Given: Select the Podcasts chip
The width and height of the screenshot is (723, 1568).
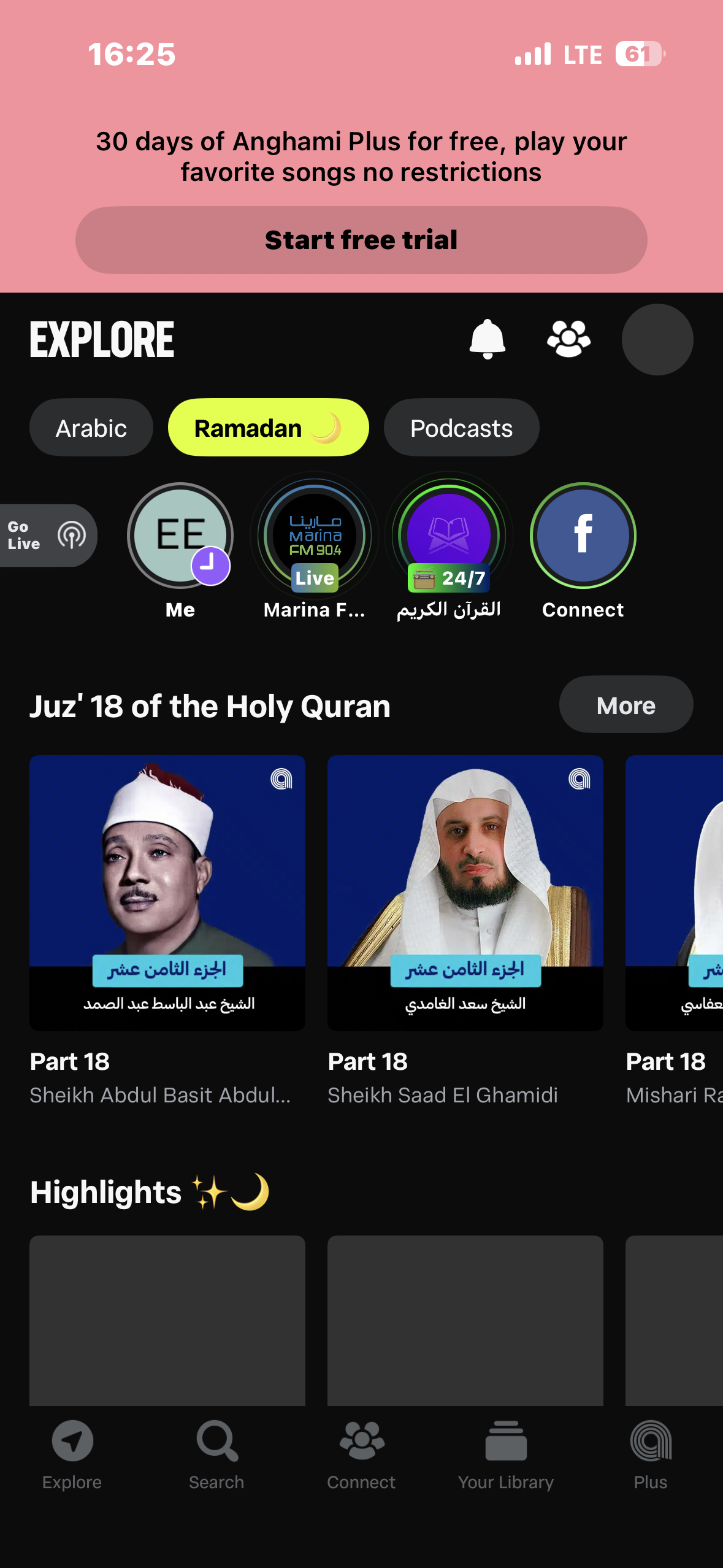Looking at the screenshot, I should coord(461,428).
